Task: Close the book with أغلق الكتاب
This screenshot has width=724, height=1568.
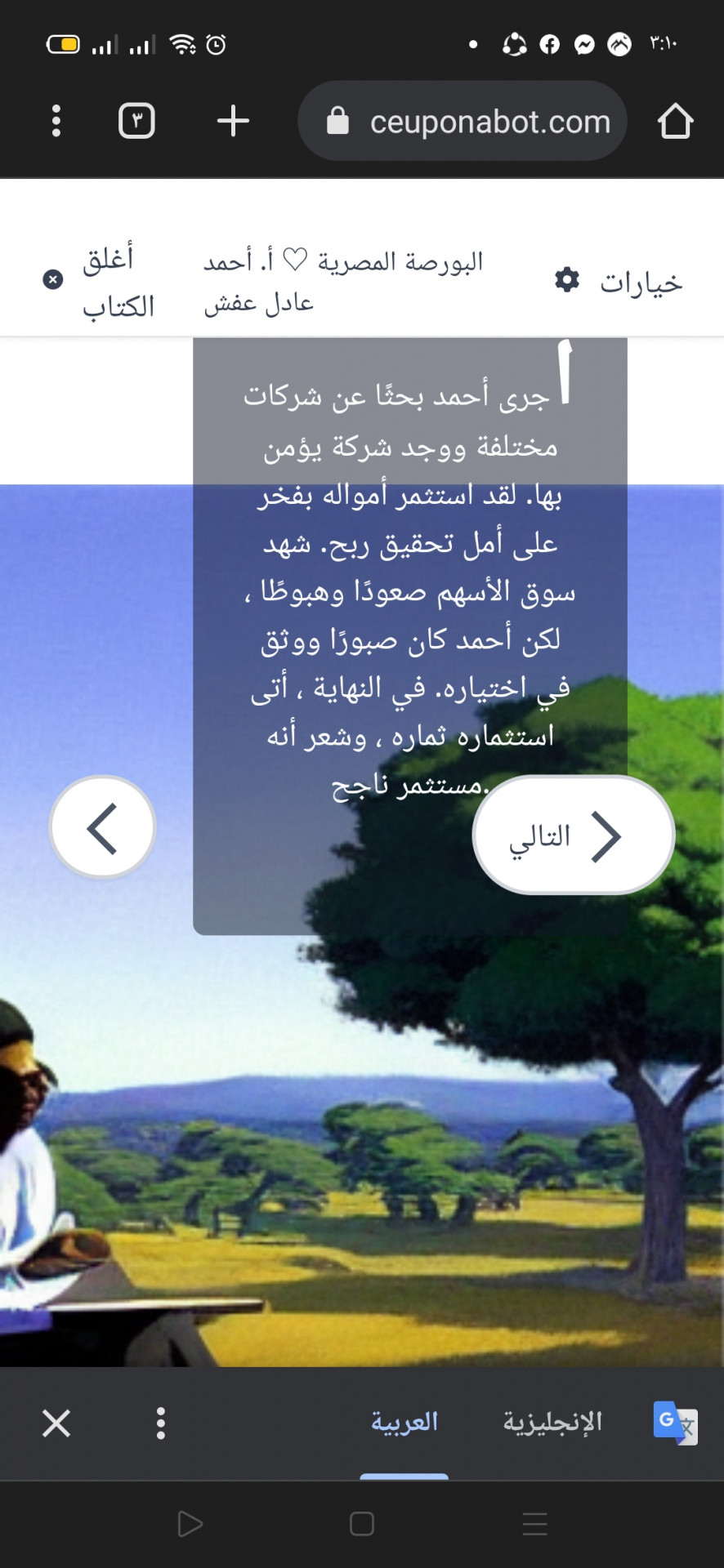Action: click(x=98, y=282)
